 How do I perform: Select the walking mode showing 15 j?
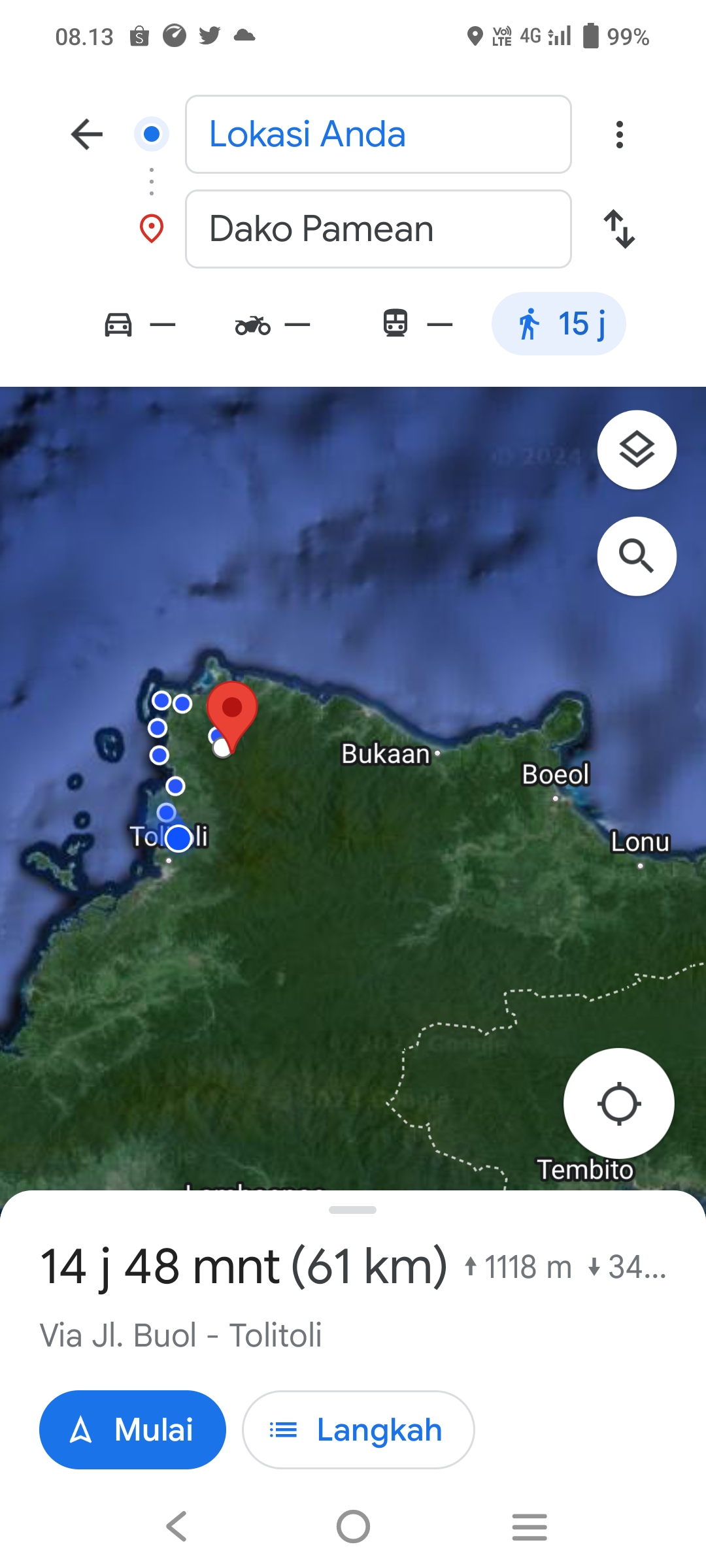(x=559, y=324)
